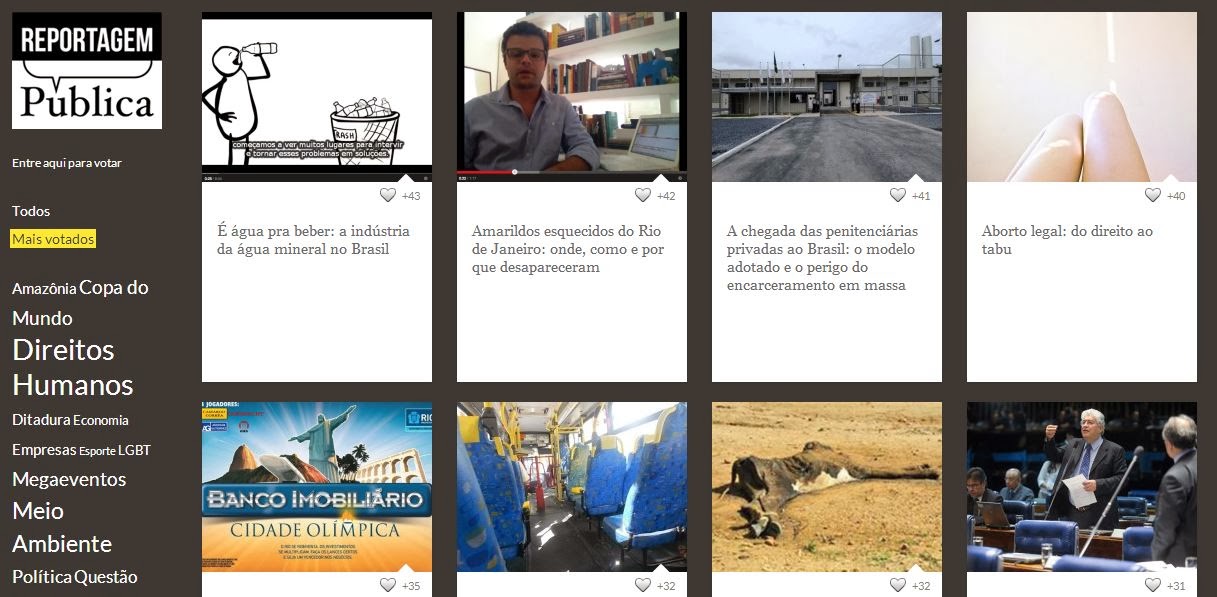Filter by Ditadura tag
This screenshot has height=597, width=1217.
41,420
